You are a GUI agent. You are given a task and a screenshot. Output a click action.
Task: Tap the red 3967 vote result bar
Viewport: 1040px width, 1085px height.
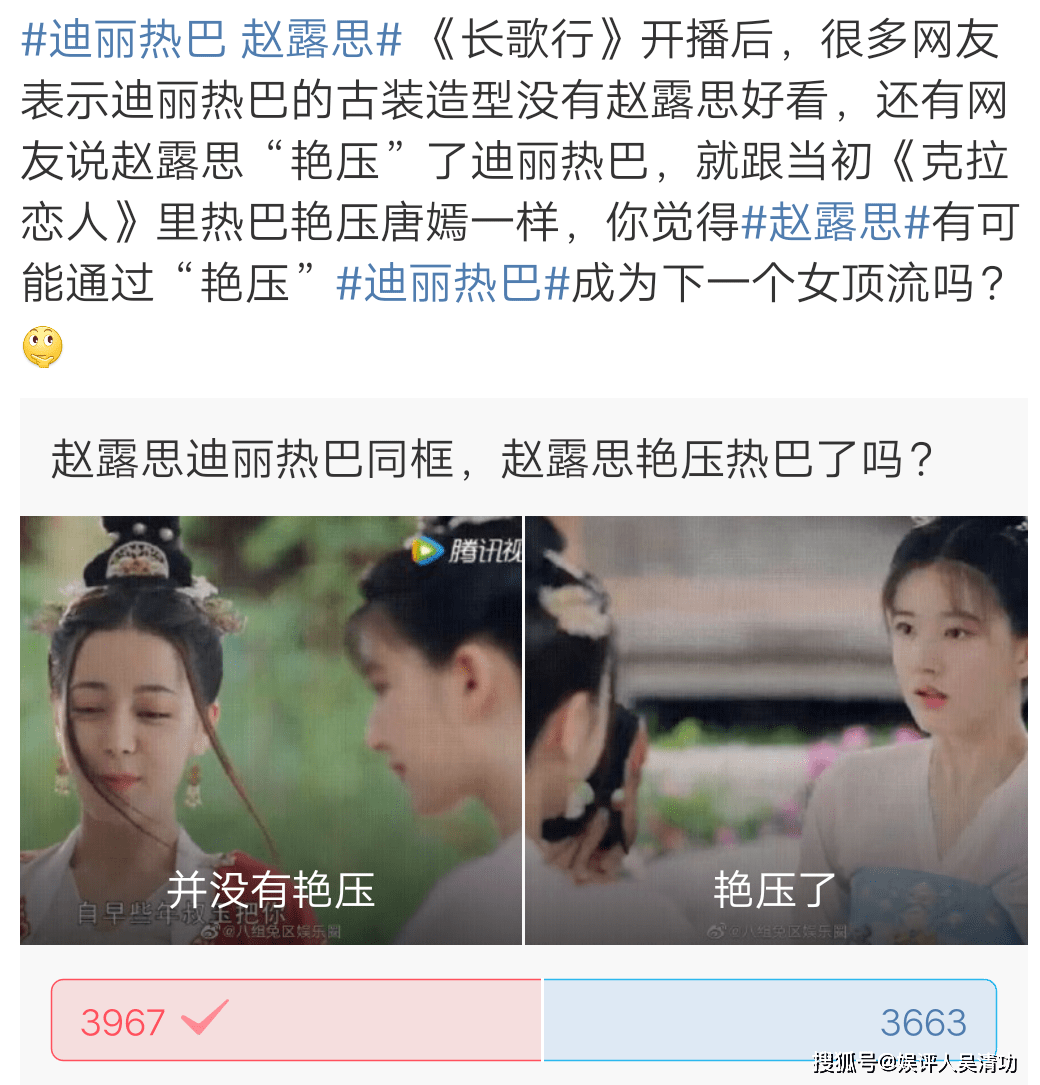tap(296, 1020)
